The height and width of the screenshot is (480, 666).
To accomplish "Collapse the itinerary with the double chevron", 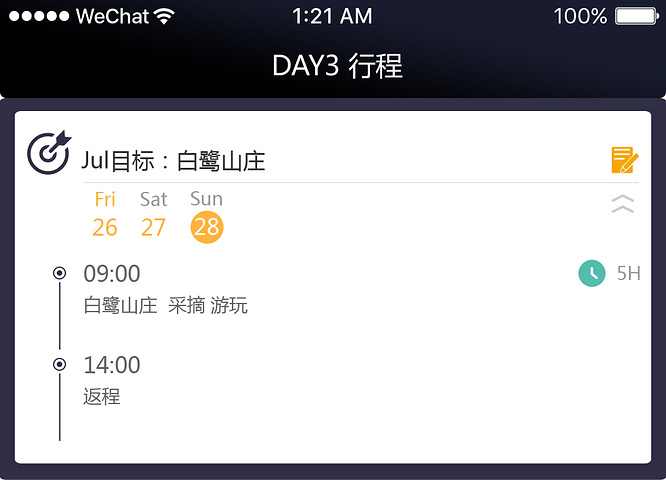I will tap(622, 204).
